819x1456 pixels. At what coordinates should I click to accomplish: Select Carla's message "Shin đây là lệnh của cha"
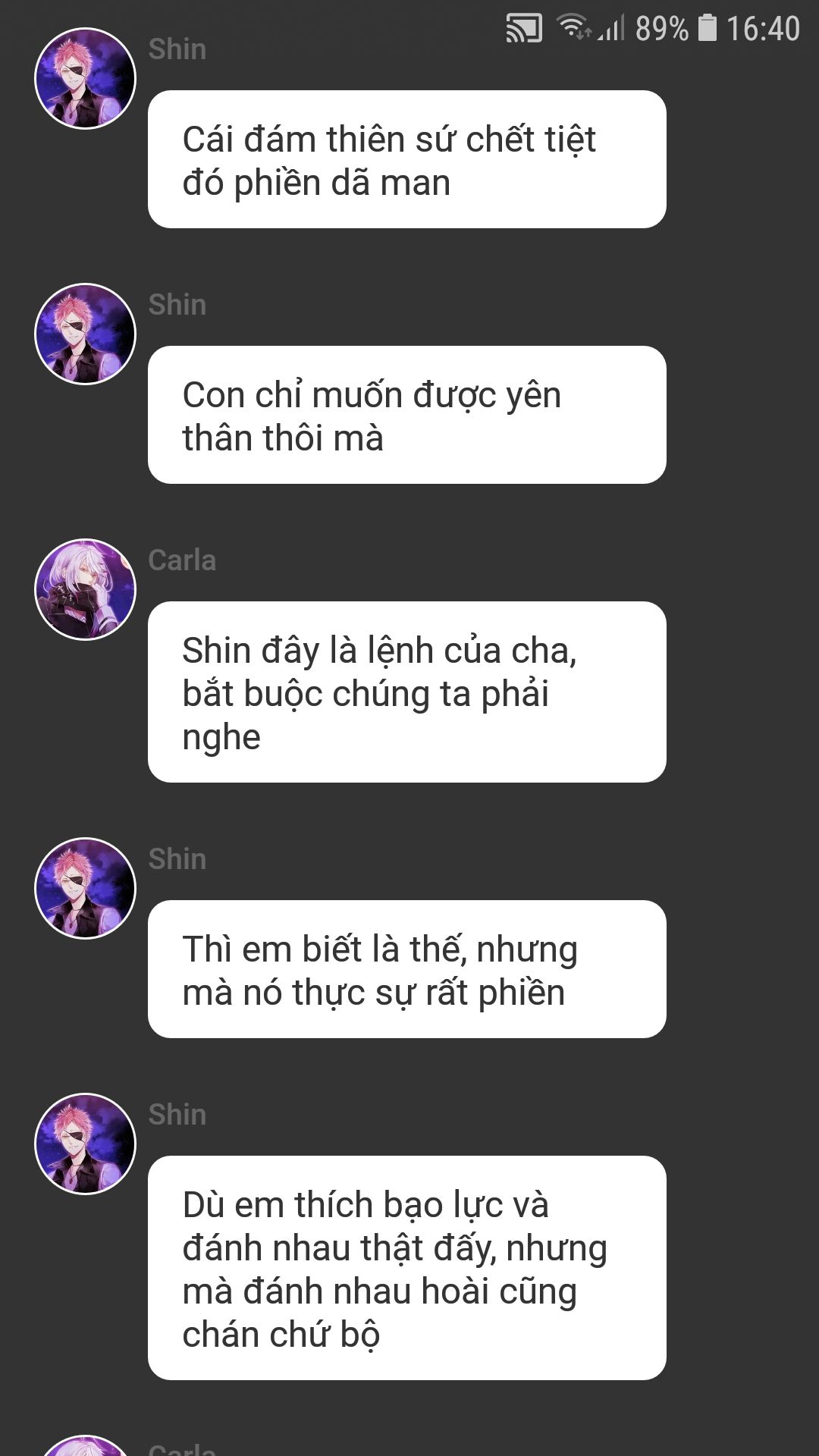pos(407,692)
